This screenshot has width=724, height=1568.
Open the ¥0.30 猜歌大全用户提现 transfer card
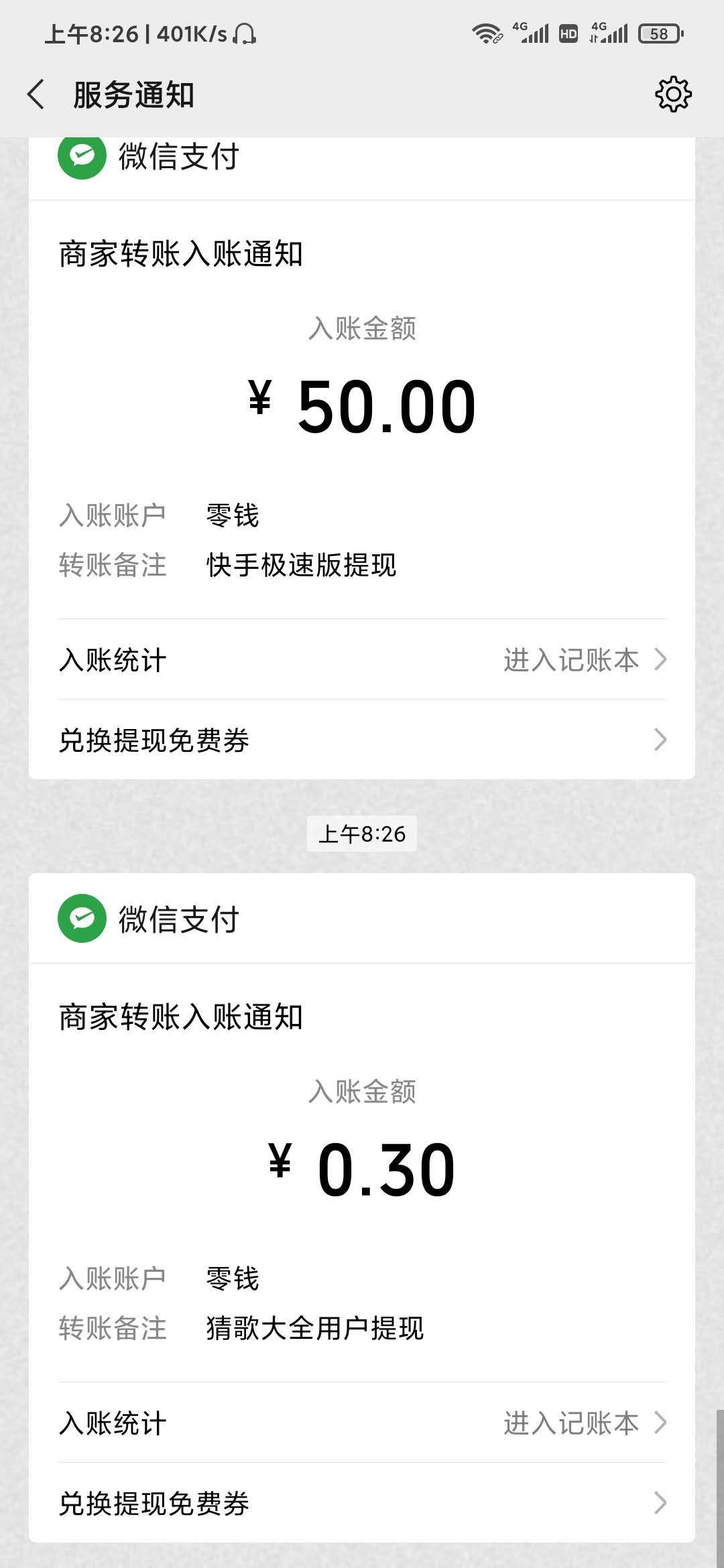[x=362, y=1173]
